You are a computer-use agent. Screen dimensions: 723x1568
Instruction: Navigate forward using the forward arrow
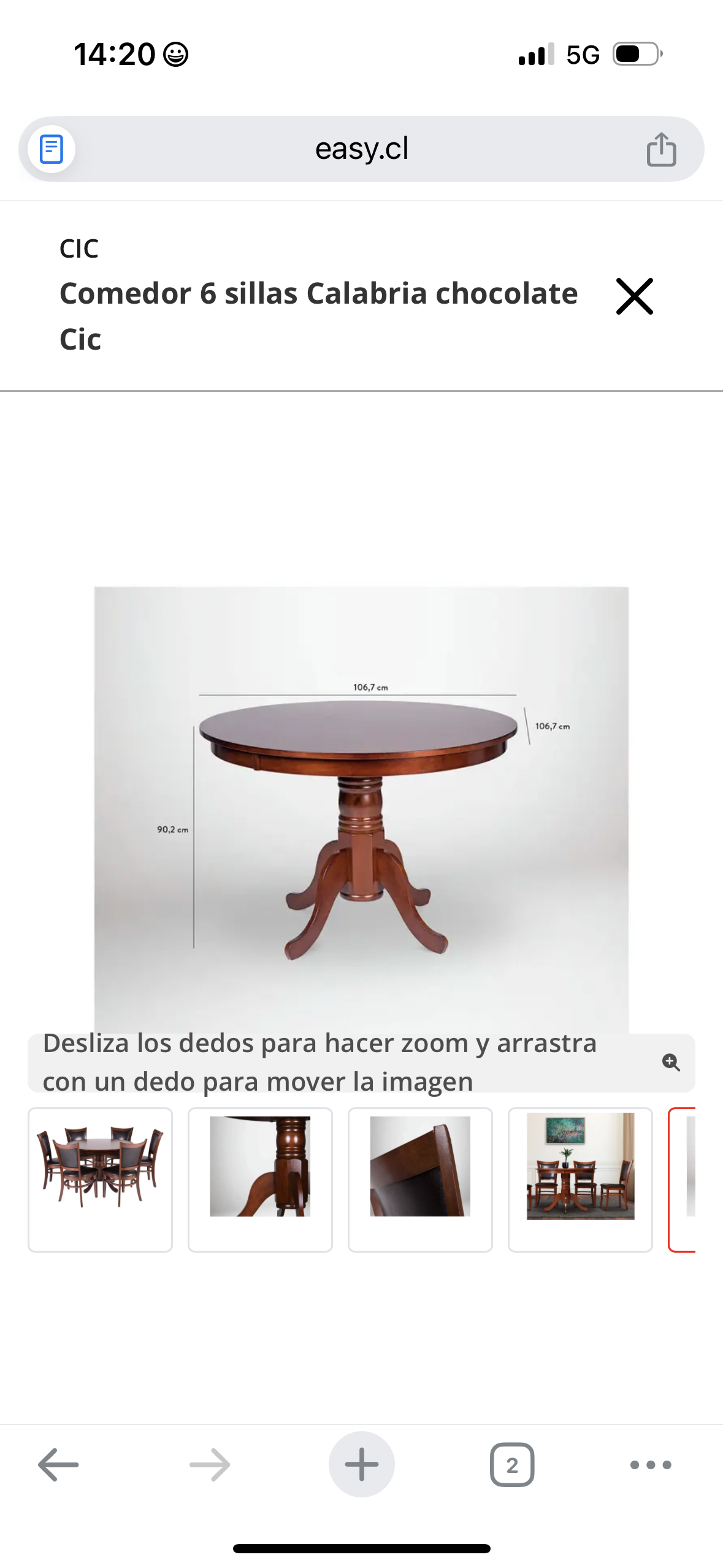coord(209,1464)
